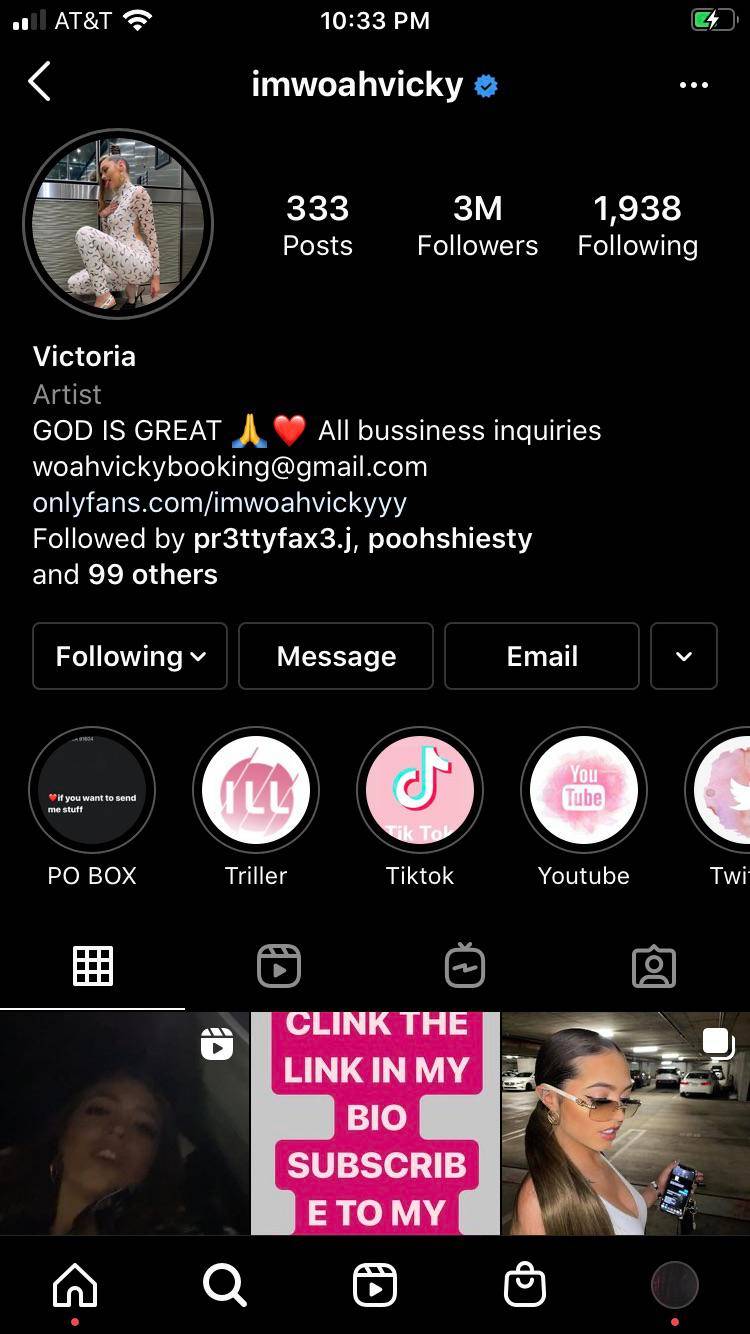The width and height of the screenshot is (750, 1334).
Task: View the Tiktok story highlight
Action: 420,792
